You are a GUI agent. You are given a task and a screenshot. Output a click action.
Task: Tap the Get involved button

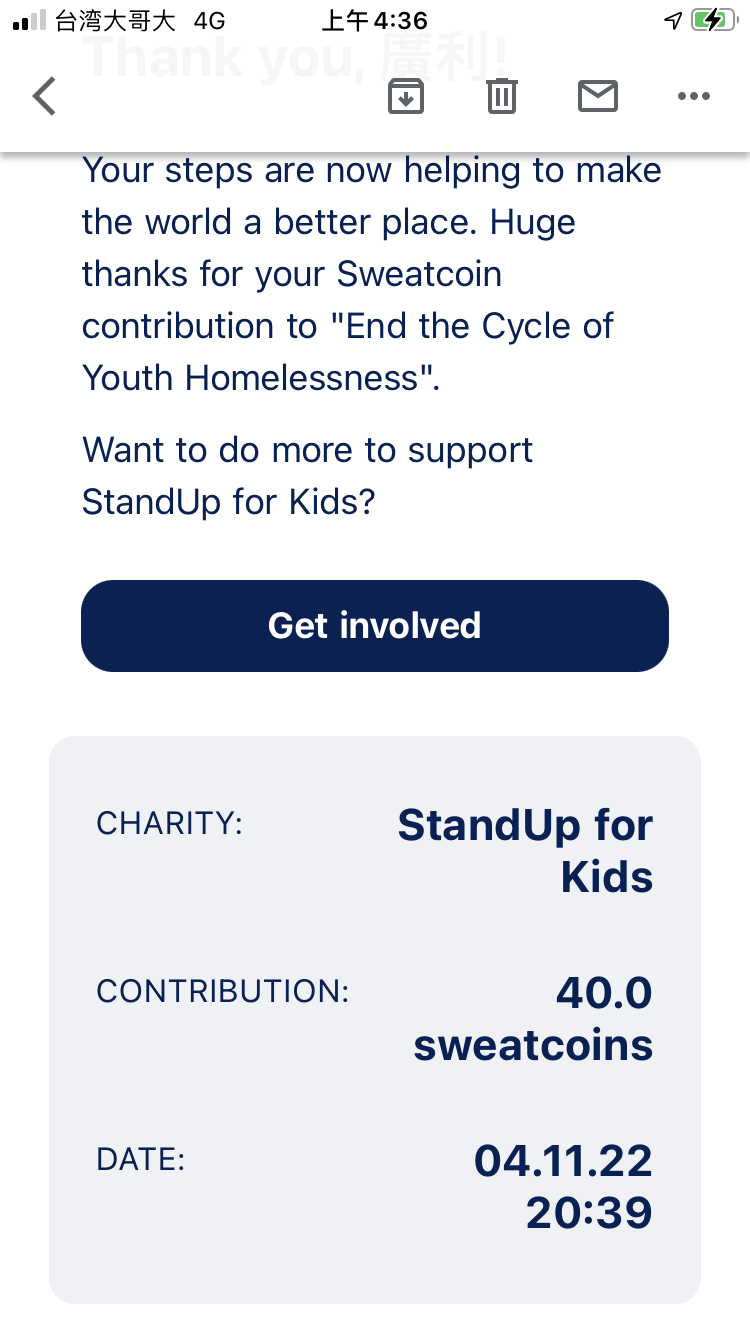coord(375,626)
